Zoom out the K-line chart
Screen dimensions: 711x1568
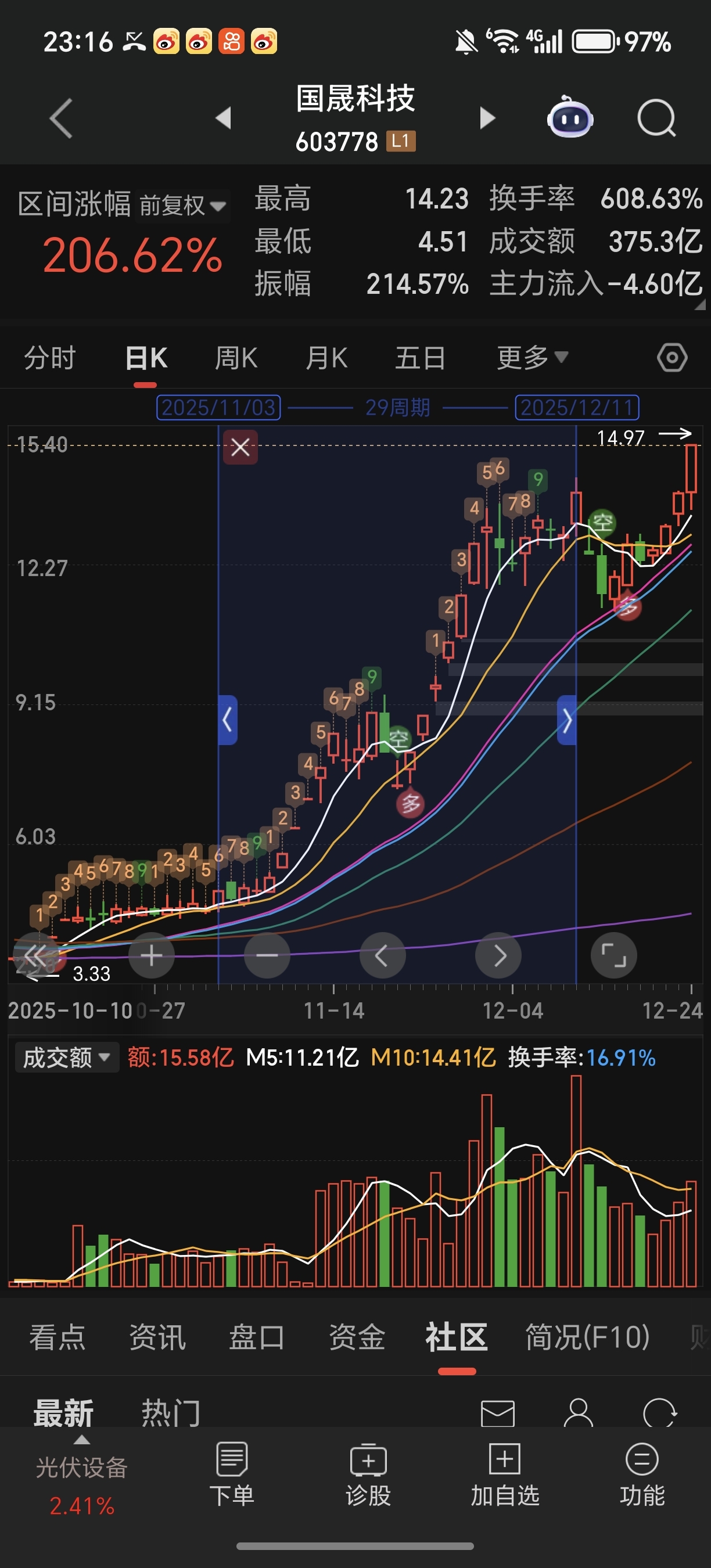point(267,956)
